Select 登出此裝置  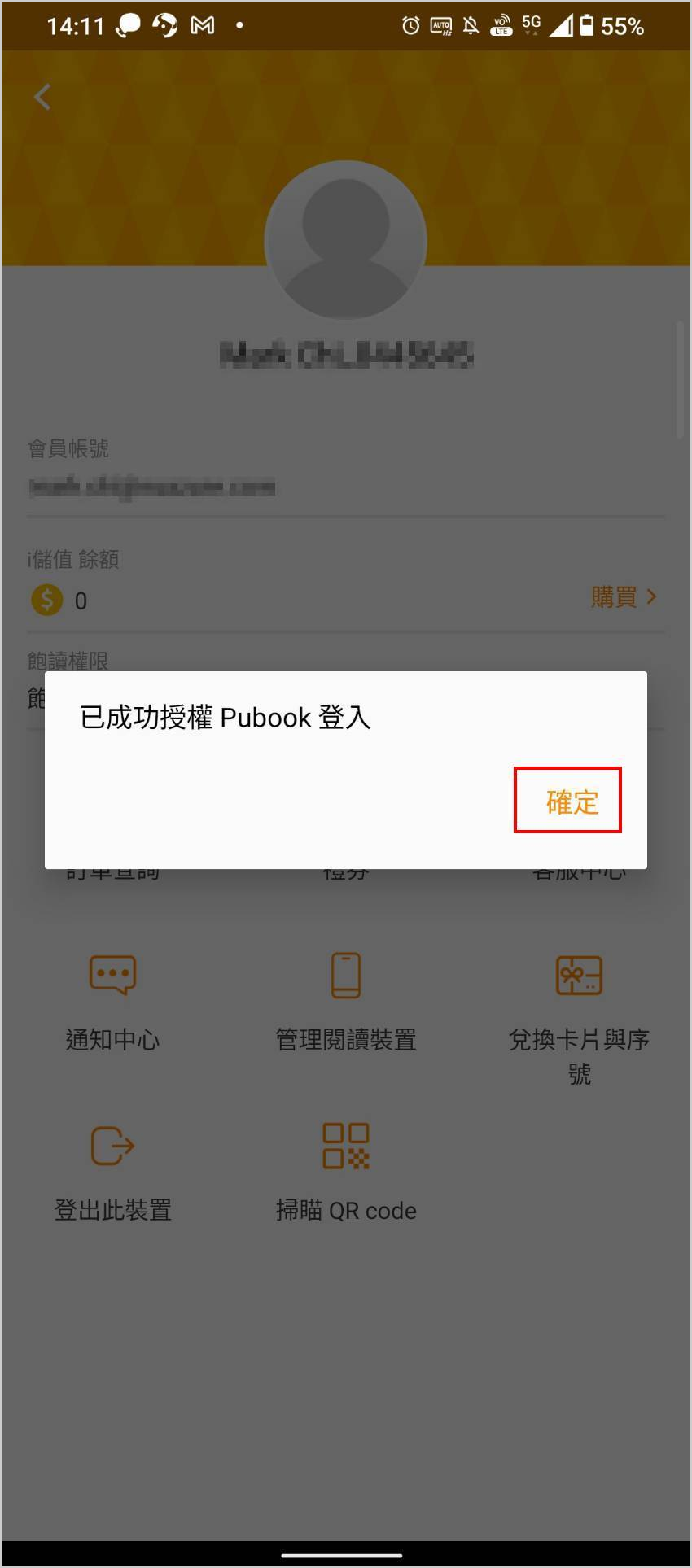click(112, 1173)
